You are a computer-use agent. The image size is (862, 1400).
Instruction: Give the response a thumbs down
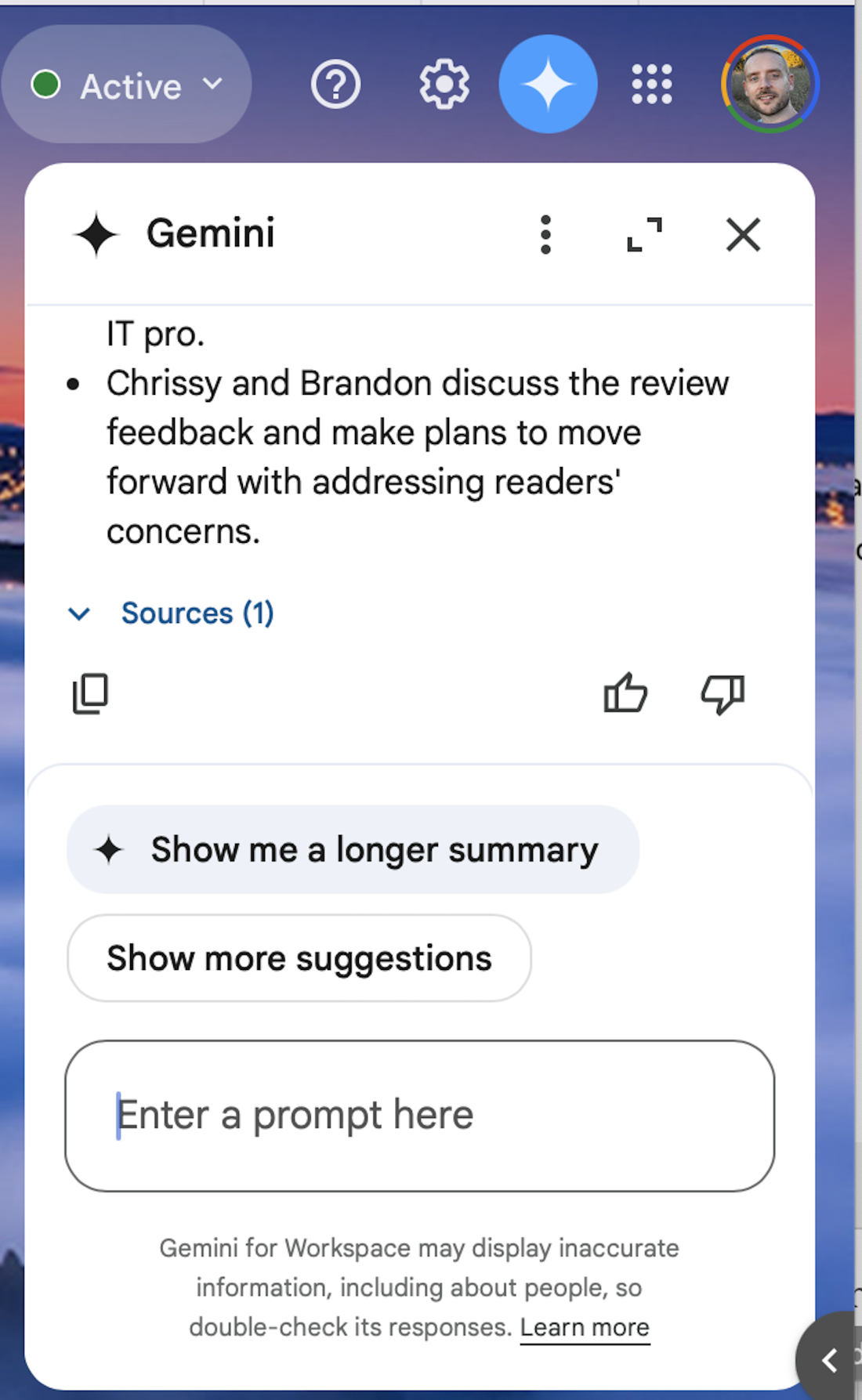click(x=723, y=695)
